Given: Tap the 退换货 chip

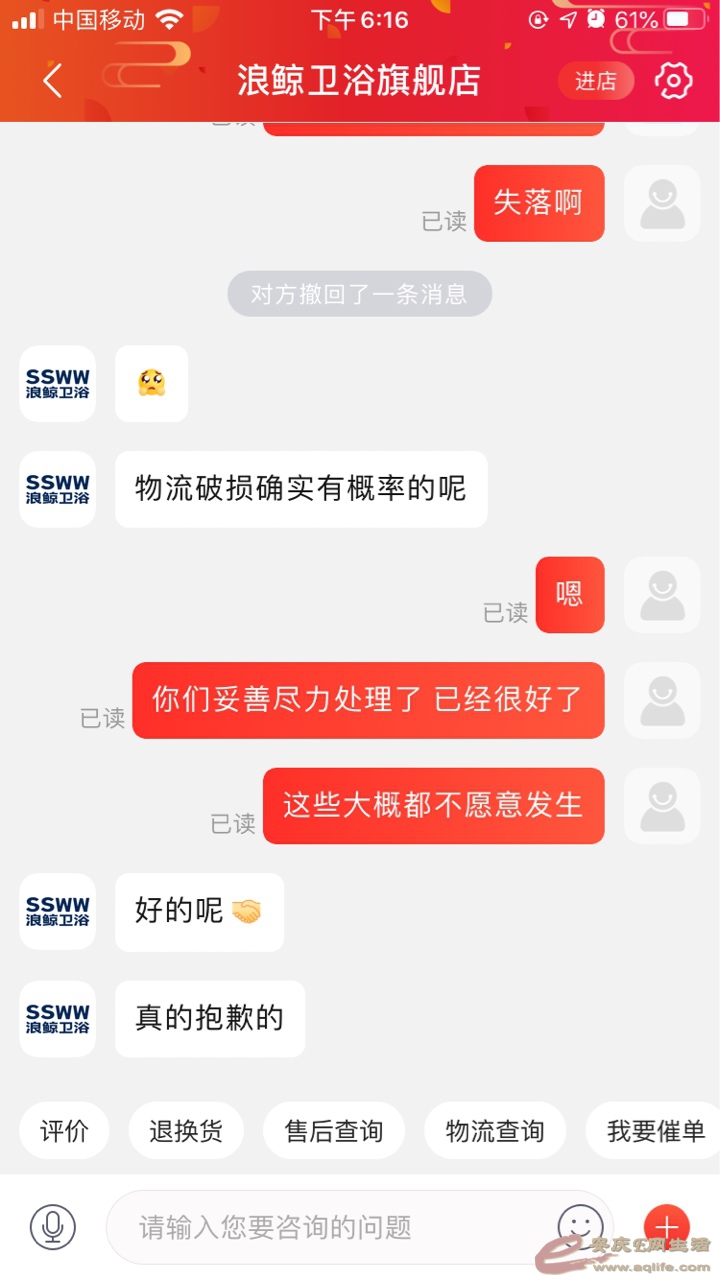Looking at the screenshot, I should 186,1131.
